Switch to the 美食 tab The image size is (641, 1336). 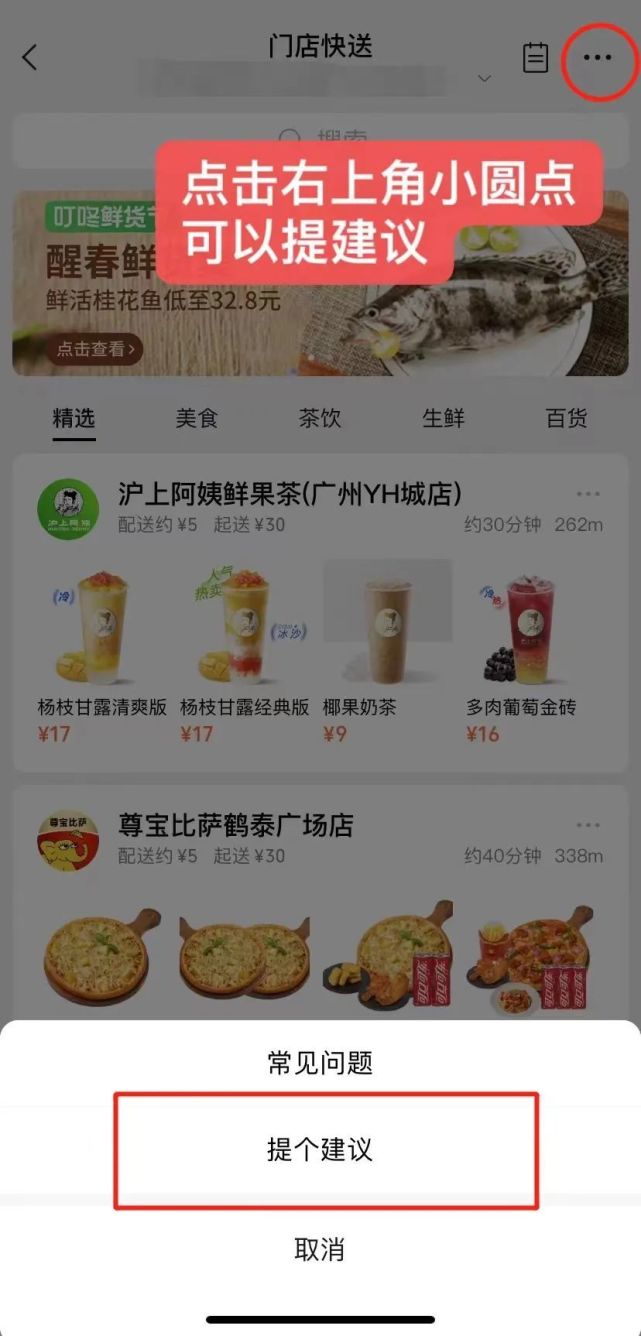point(197,418)
